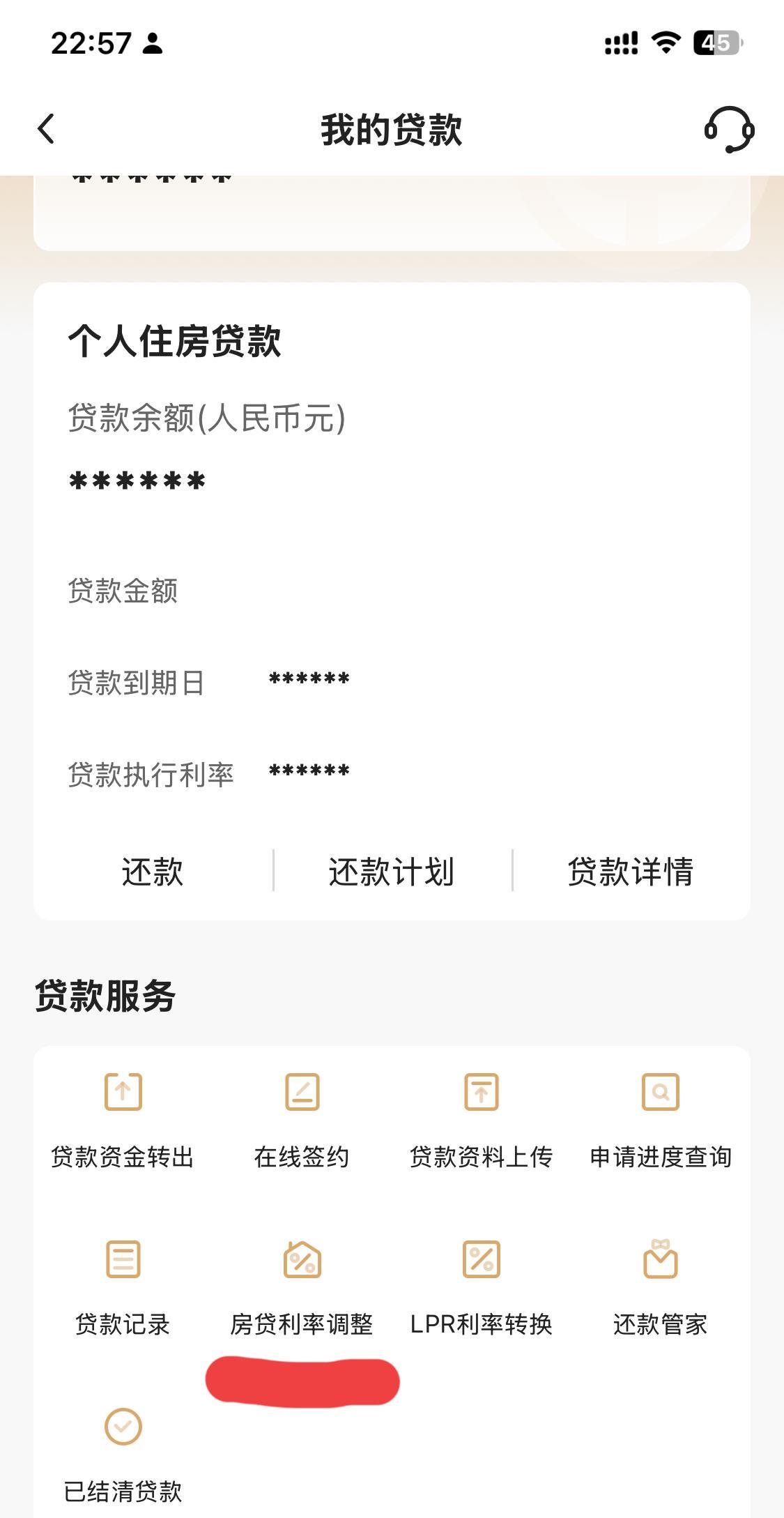784x1518 pixels.
Task: Open 贷款详情 loan details
Action: click(631, 871)
